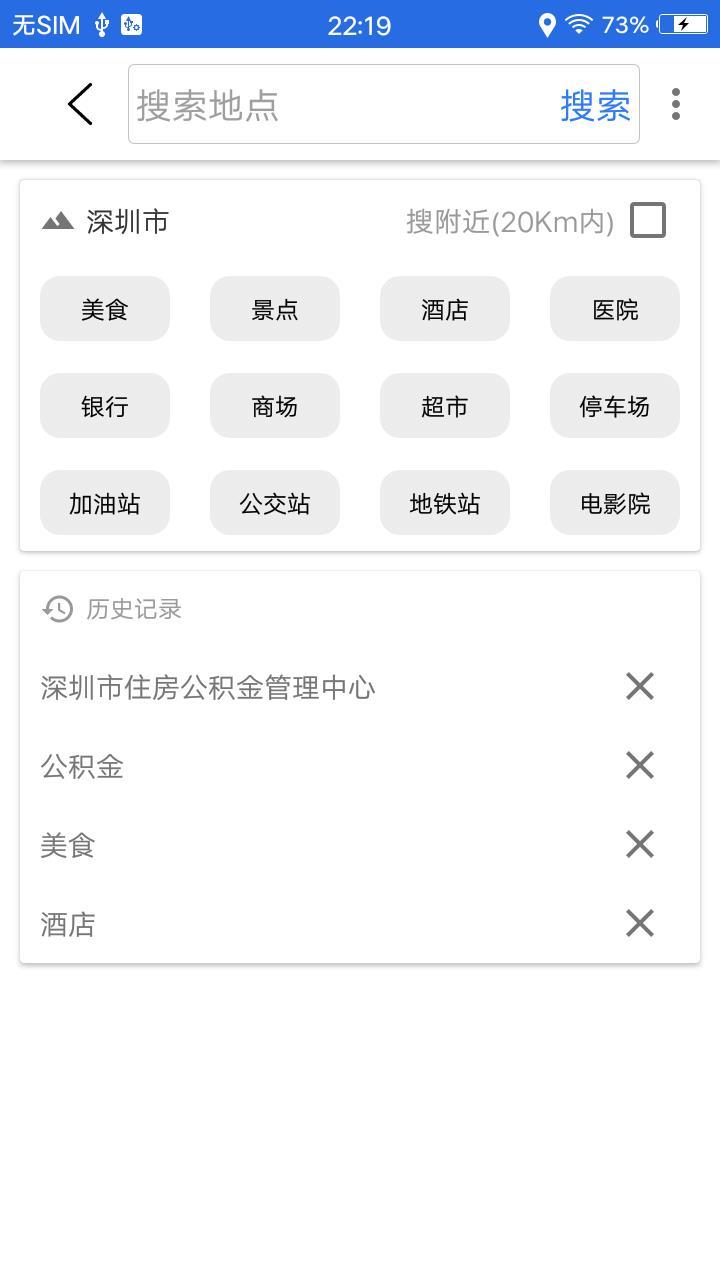This screenshot has height=1280, width=720.
Task: Search nearby 医院 with the quick button
Action: point(614,309)
